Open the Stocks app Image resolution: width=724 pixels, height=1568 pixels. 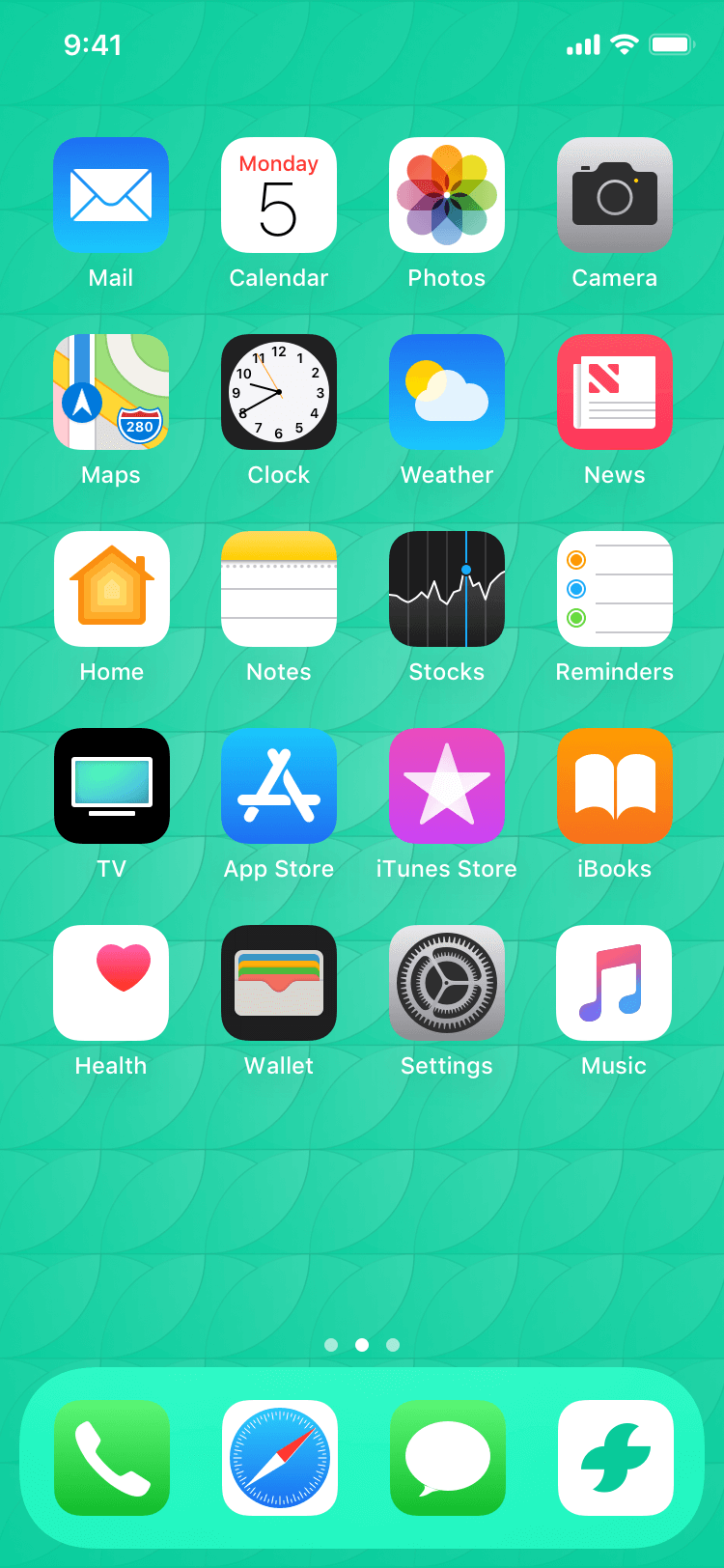click(x=447, y=589)
